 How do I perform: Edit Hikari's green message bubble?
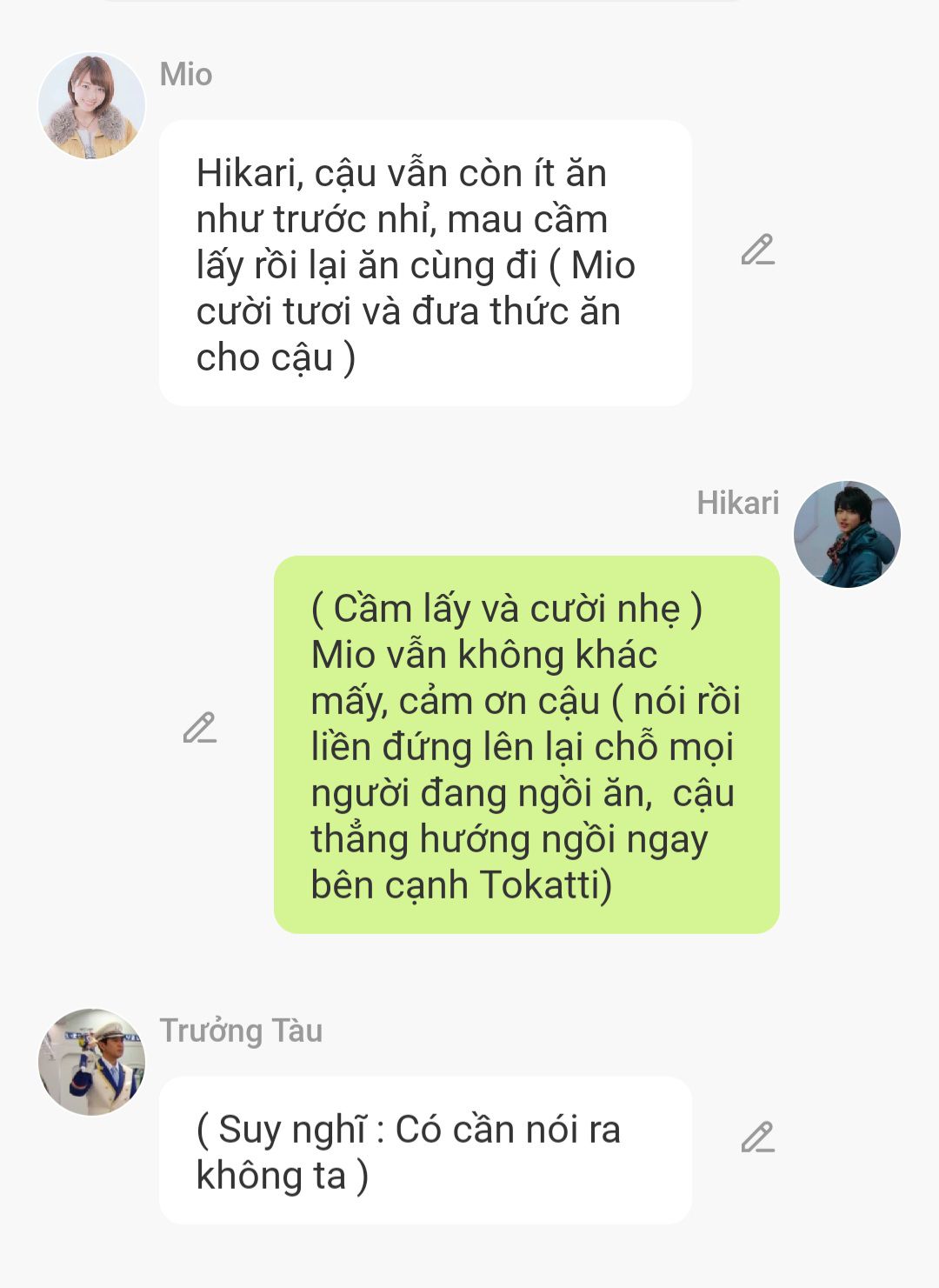coord(199,728)
